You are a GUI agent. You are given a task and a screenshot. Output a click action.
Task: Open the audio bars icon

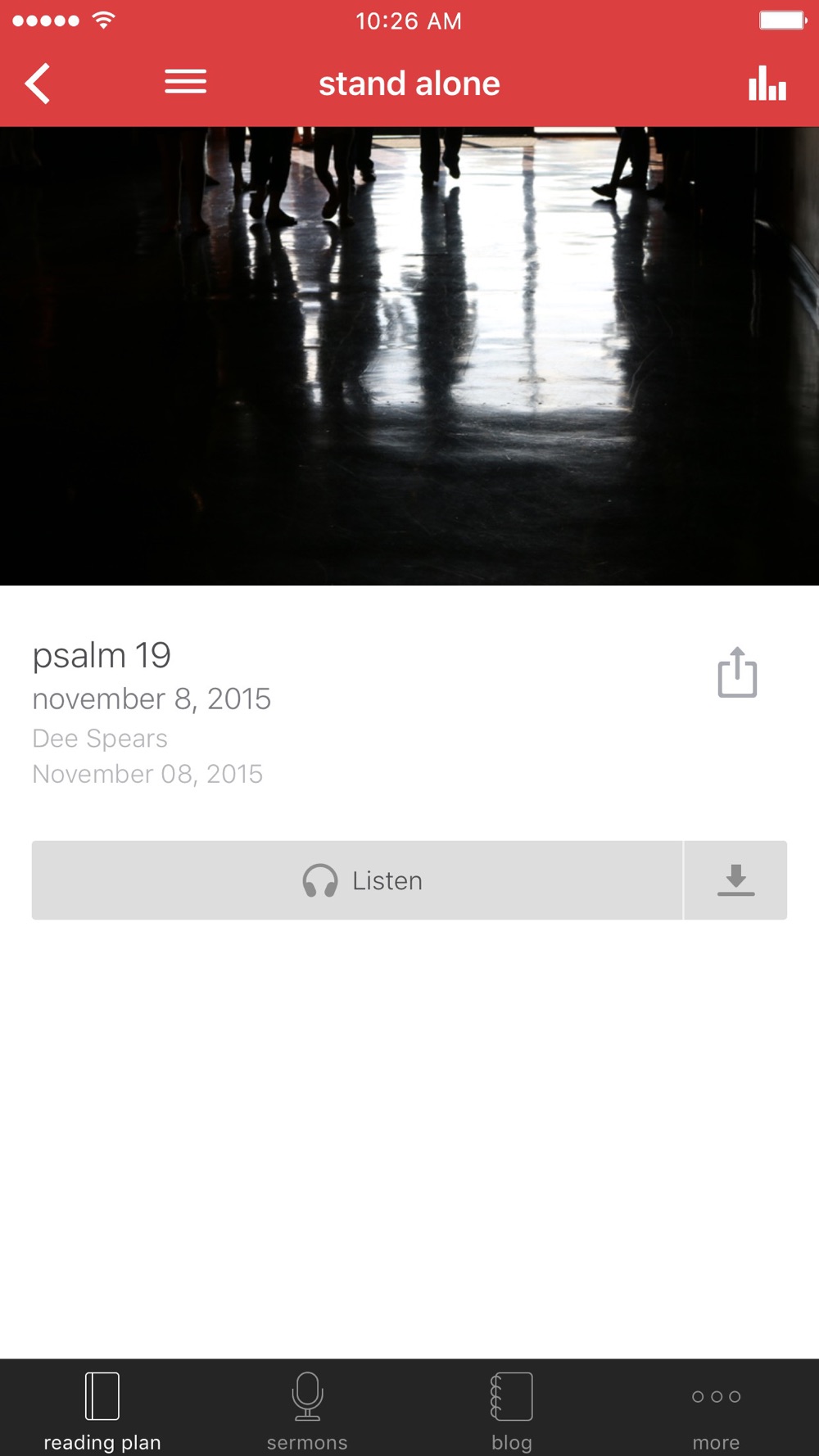pos(767,83)
